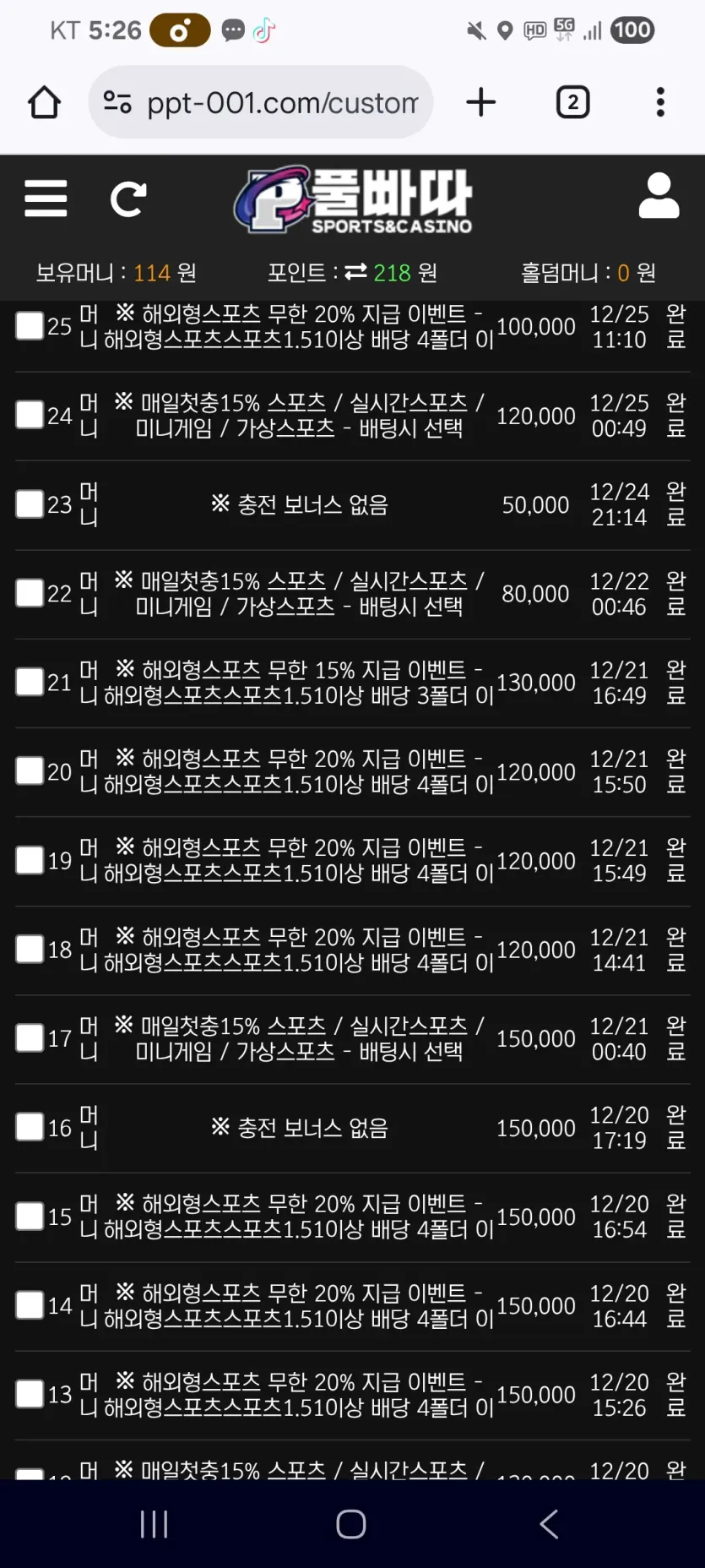Open the tab switcher showing 2 tabs
Image resolution: width=705 pixels, height=1568 pixels.
click(x=573, y=102)
